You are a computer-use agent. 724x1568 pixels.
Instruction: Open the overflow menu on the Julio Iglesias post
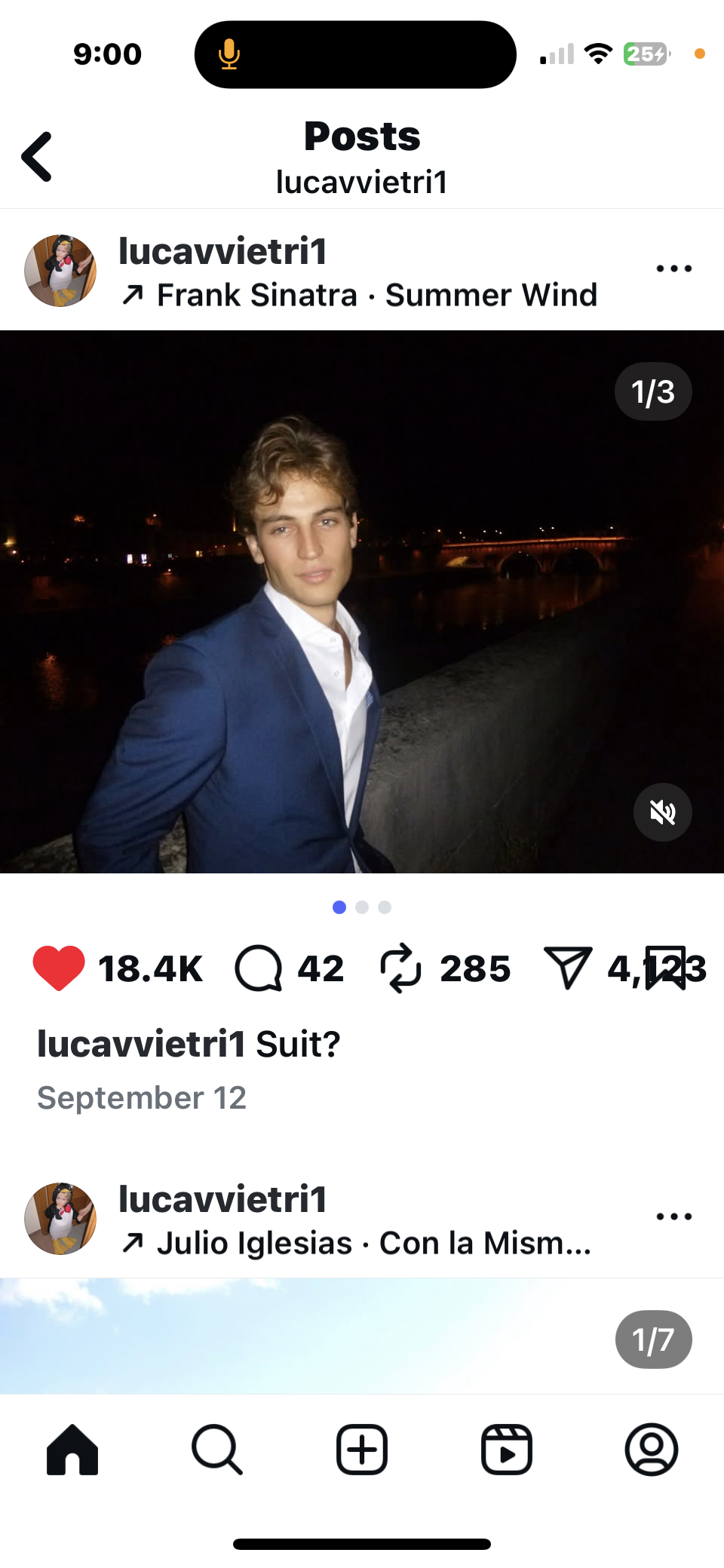[x=673, y=1217]
